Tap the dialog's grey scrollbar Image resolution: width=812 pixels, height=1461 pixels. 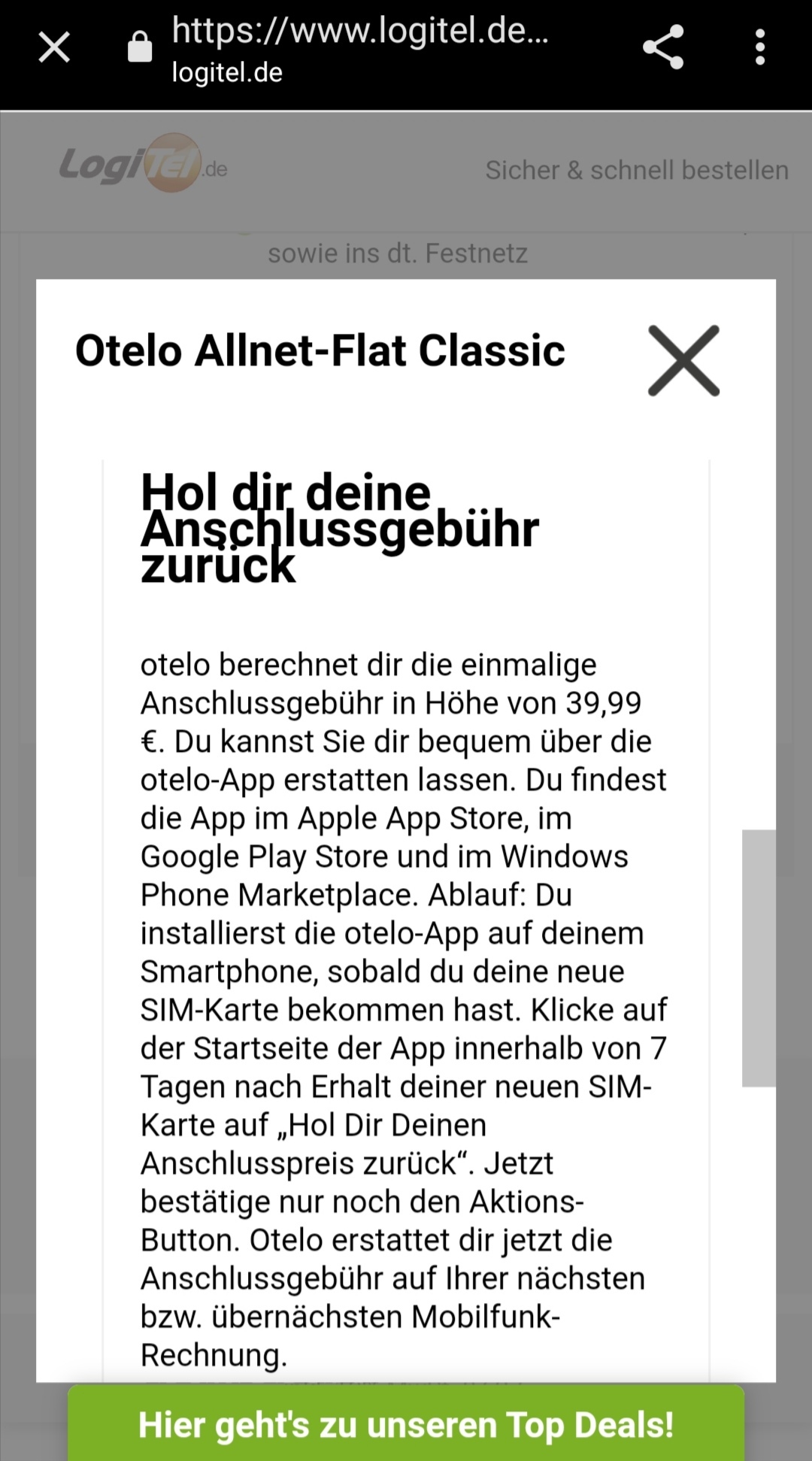tap(759, 958)
